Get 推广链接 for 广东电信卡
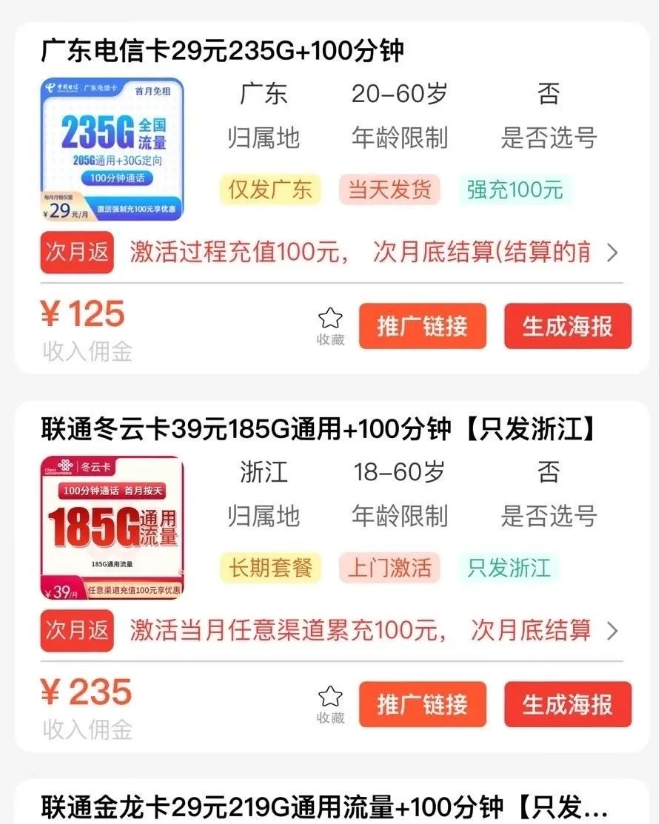659x824 pixels. coord(422,327)
